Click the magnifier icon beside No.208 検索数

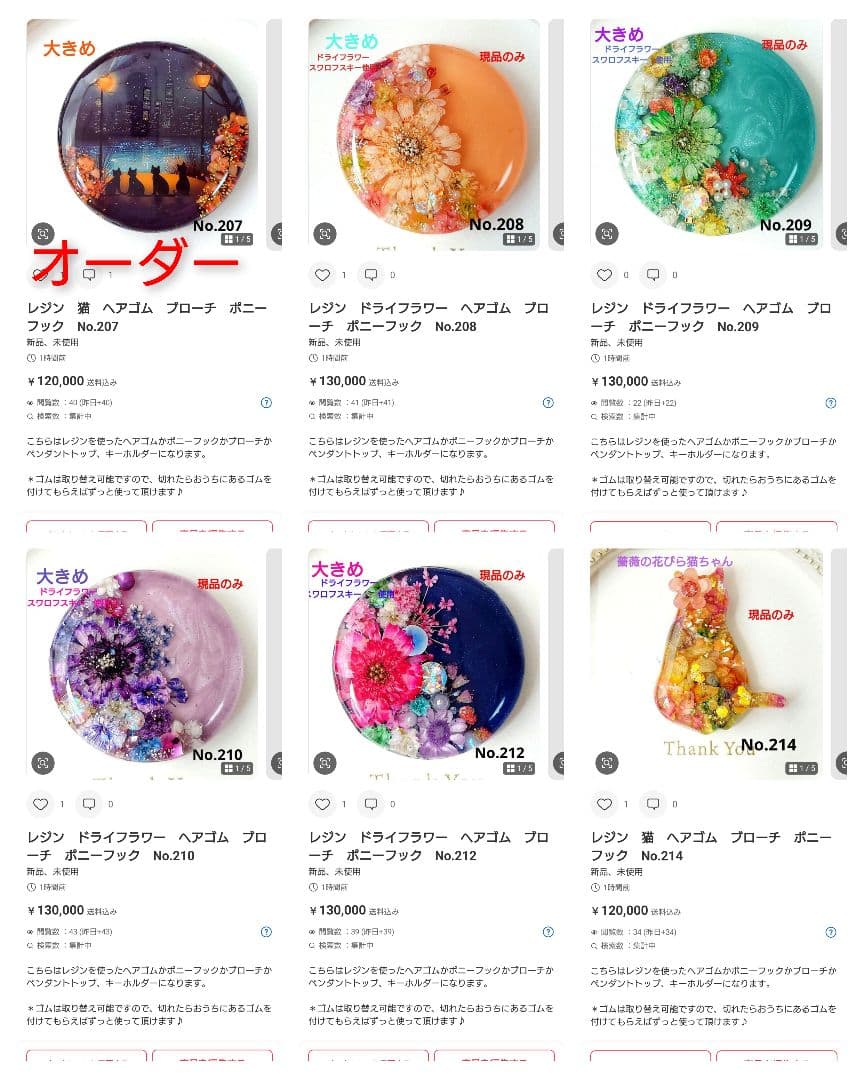(310, 414)
